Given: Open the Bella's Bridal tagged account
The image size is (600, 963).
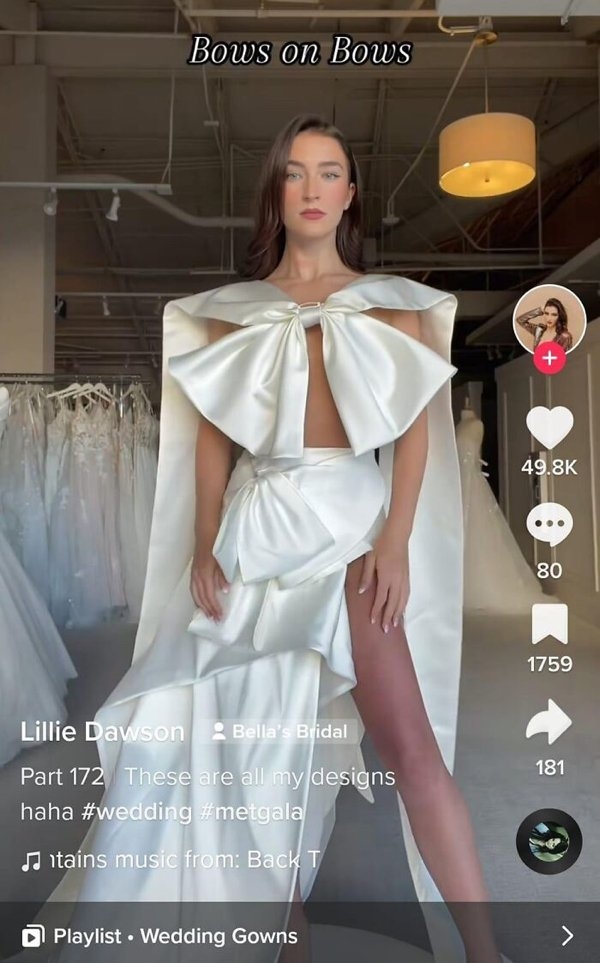Looking at the screenshot, I should point(279,731).
